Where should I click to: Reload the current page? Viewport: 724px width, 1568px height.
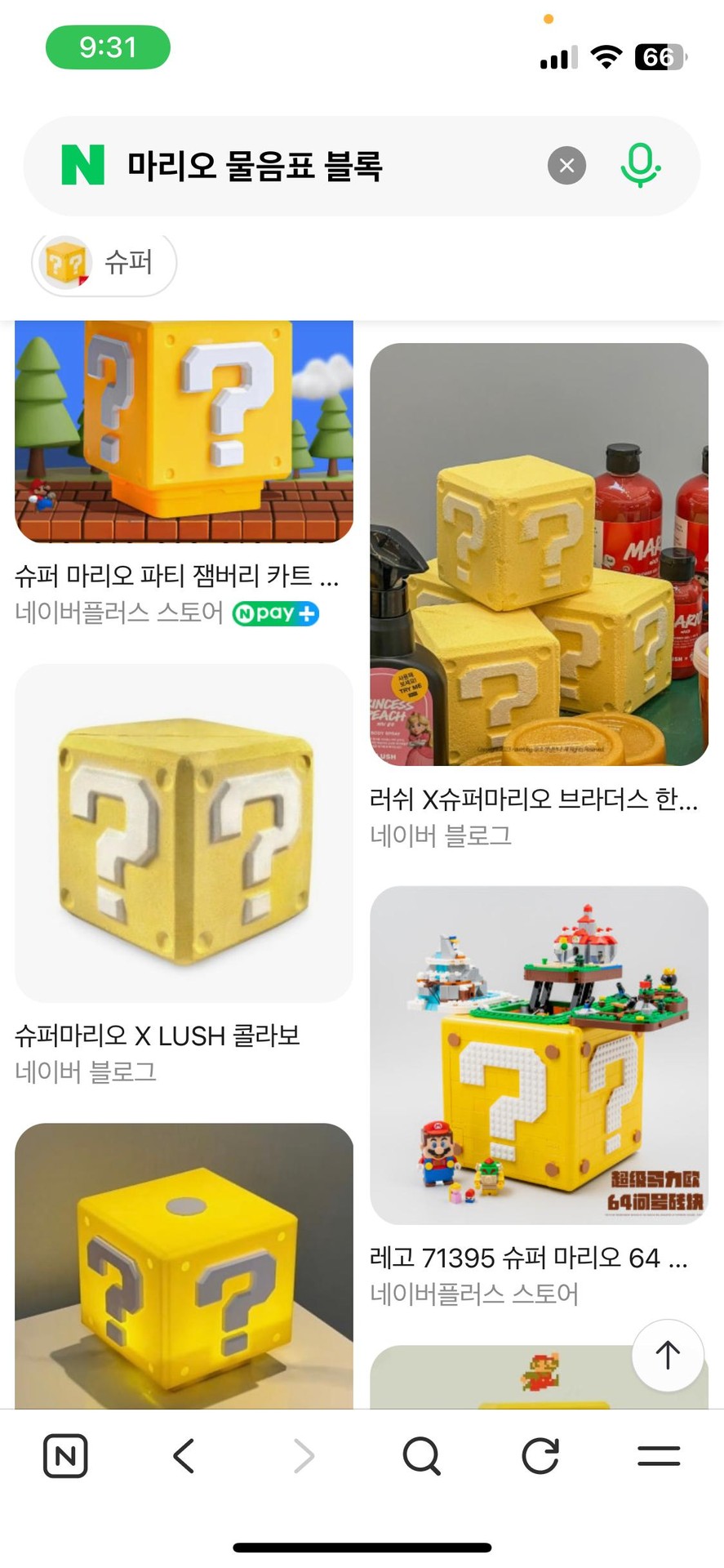tap(540, 1455)
